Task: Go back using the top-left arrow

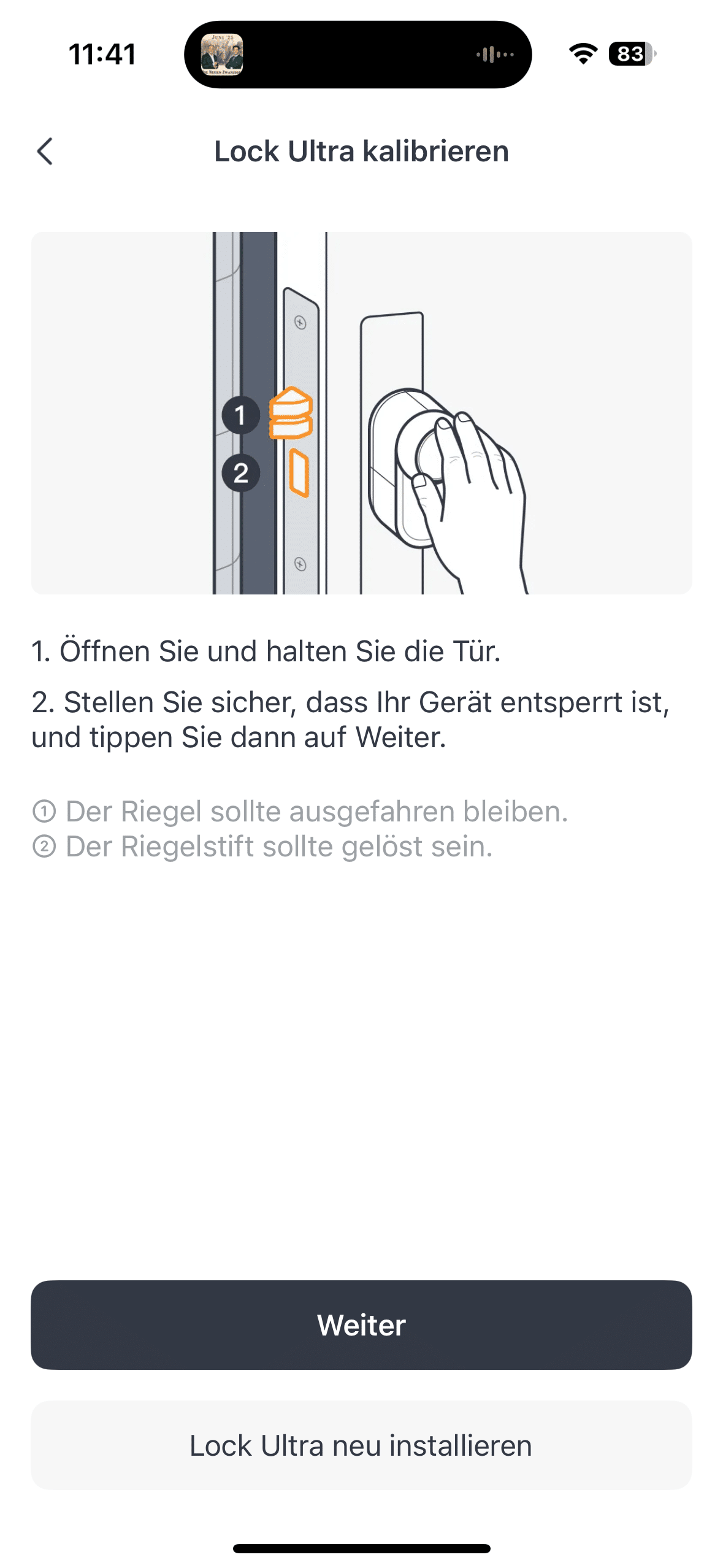Action: click(x=45, y=152)
